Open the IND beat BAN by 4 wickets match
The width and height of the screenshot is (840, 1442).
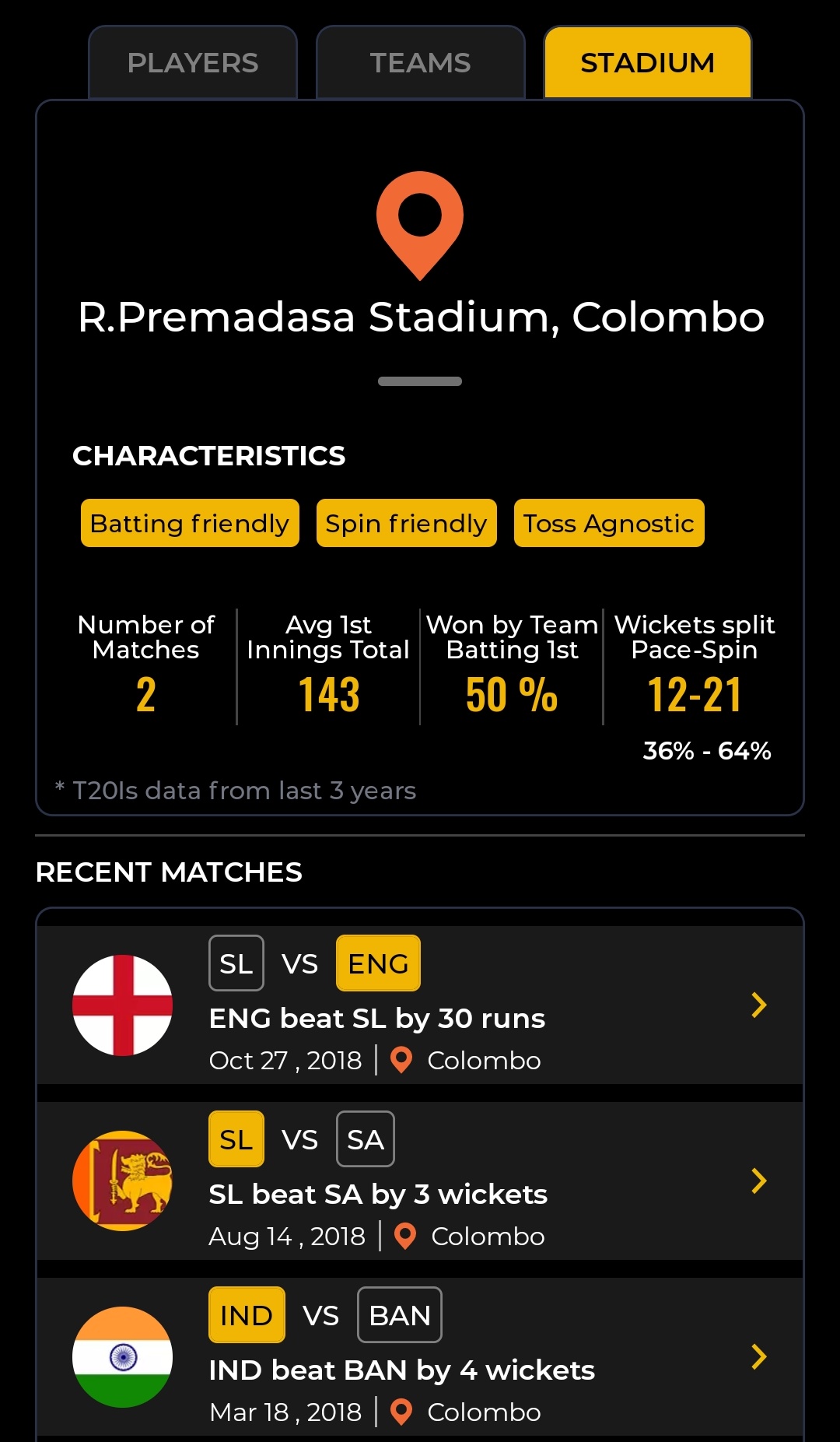coord(420,1356)
